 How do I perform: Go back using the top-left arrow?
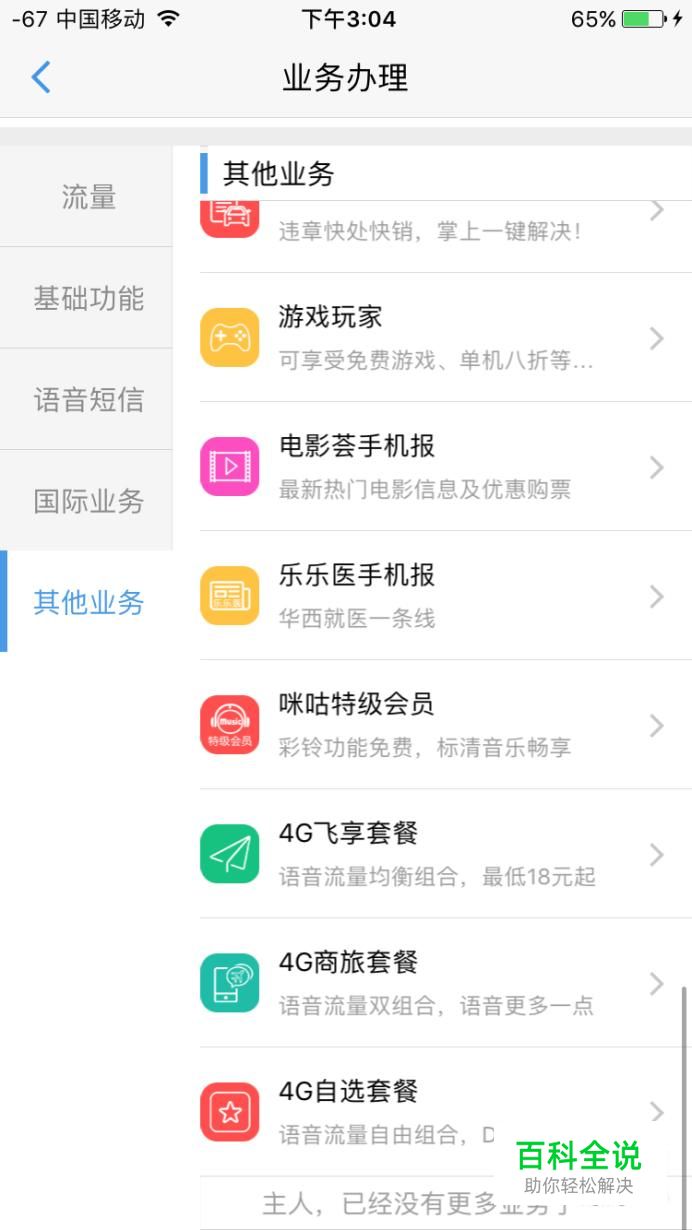(41, 77)
